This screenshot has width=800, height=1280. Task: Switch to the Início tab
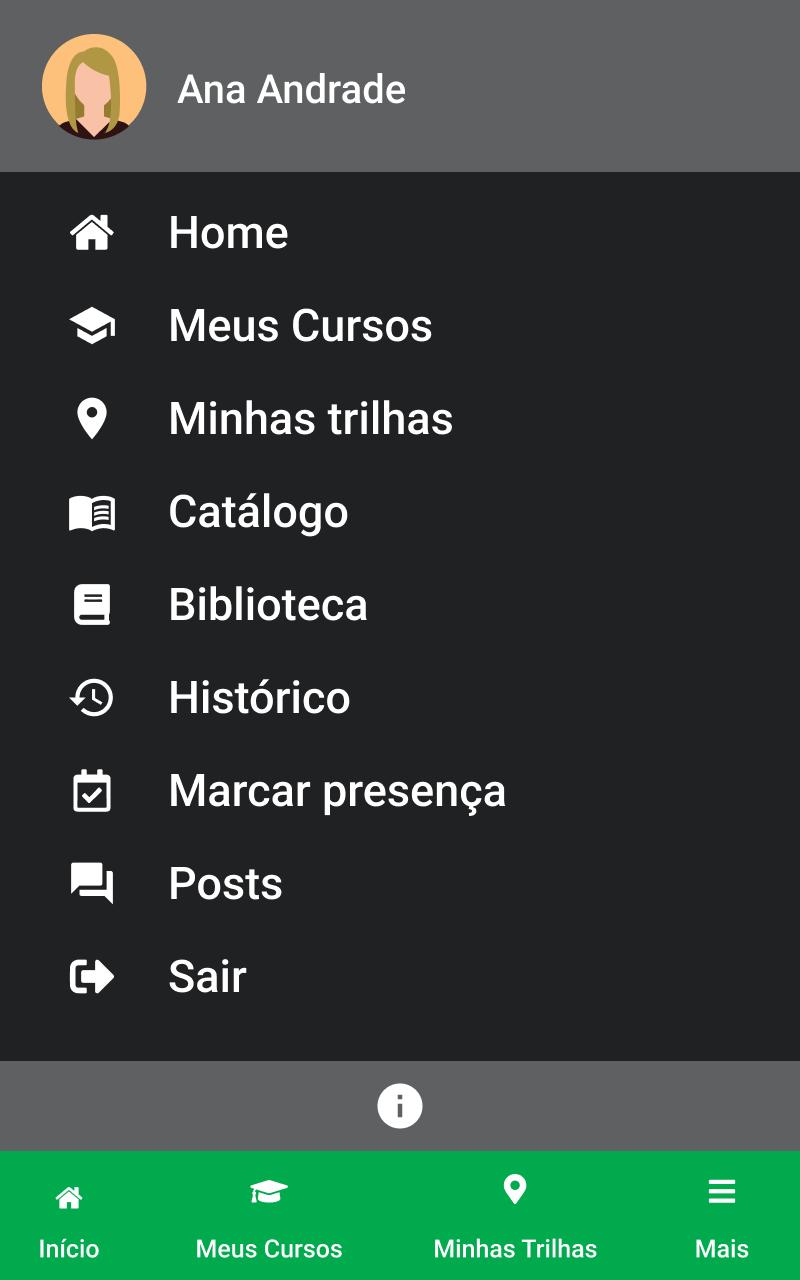tap(69, 1218)
